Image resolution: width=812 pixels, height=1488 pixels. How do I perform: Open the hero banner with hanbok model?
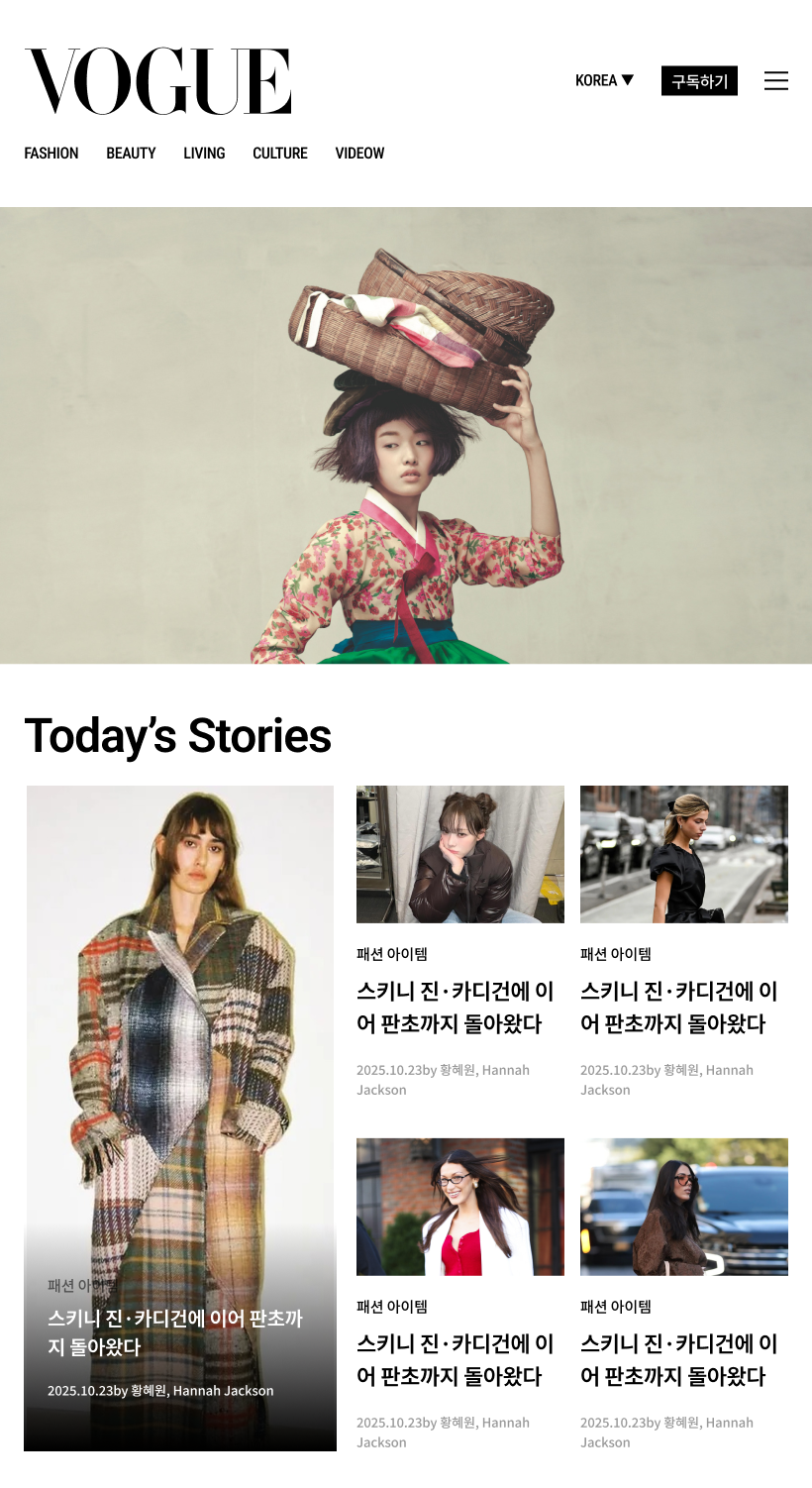click(406, 436)
